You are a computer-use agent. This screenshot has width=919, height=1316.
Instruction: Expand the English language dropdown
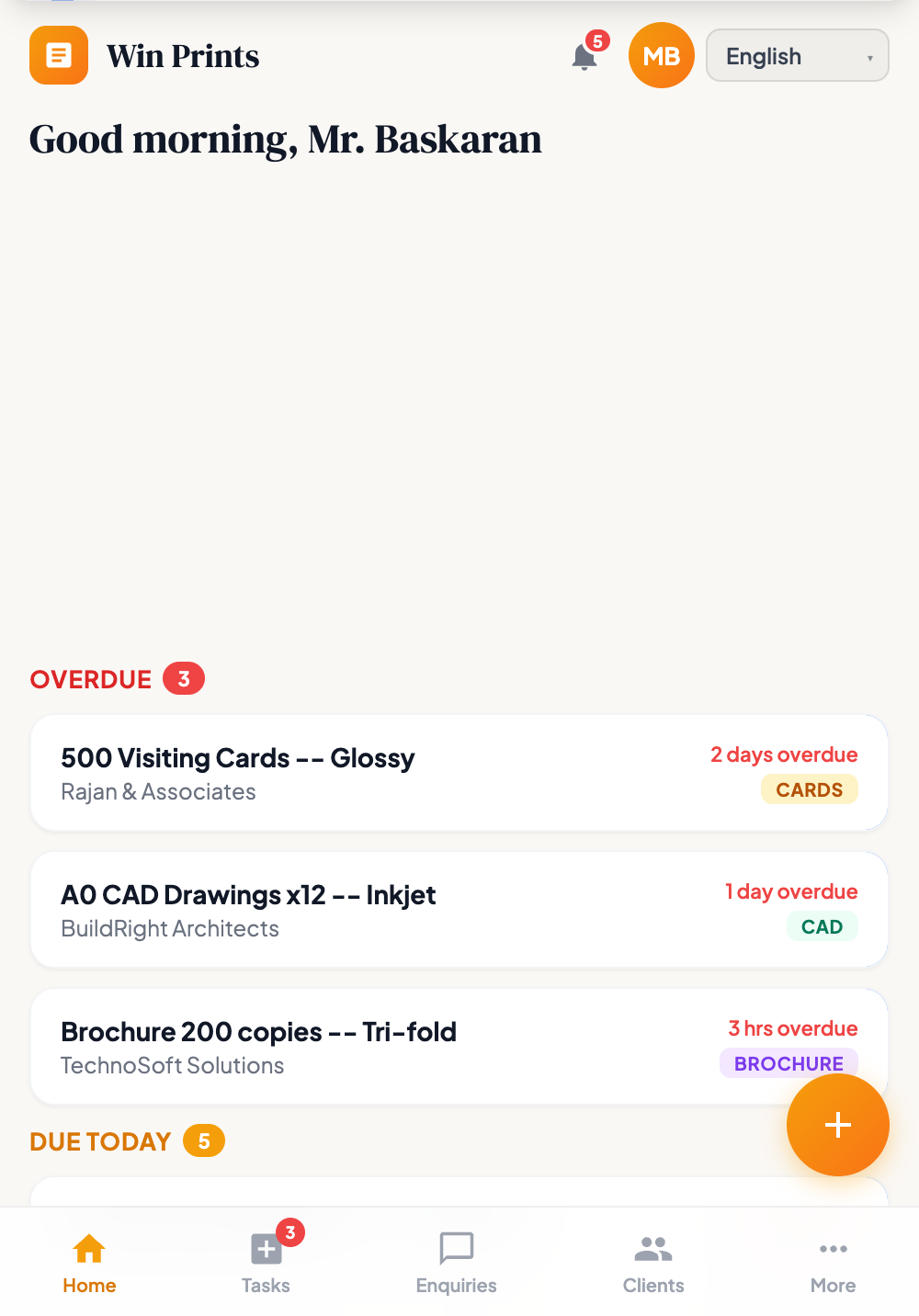tap(797, 56)
